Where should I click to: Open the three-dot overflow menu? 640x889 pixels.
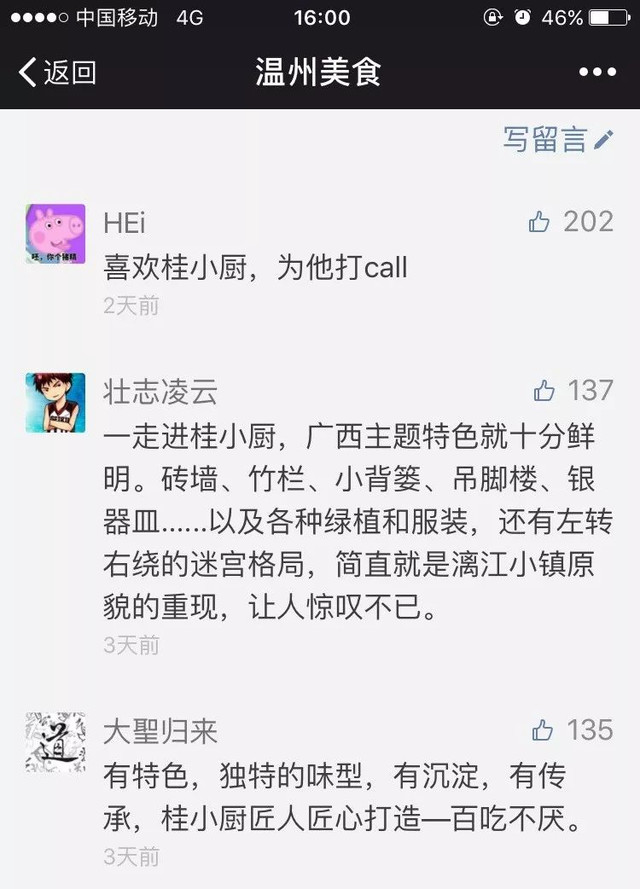pyautogui.click(x=597, y=73)
